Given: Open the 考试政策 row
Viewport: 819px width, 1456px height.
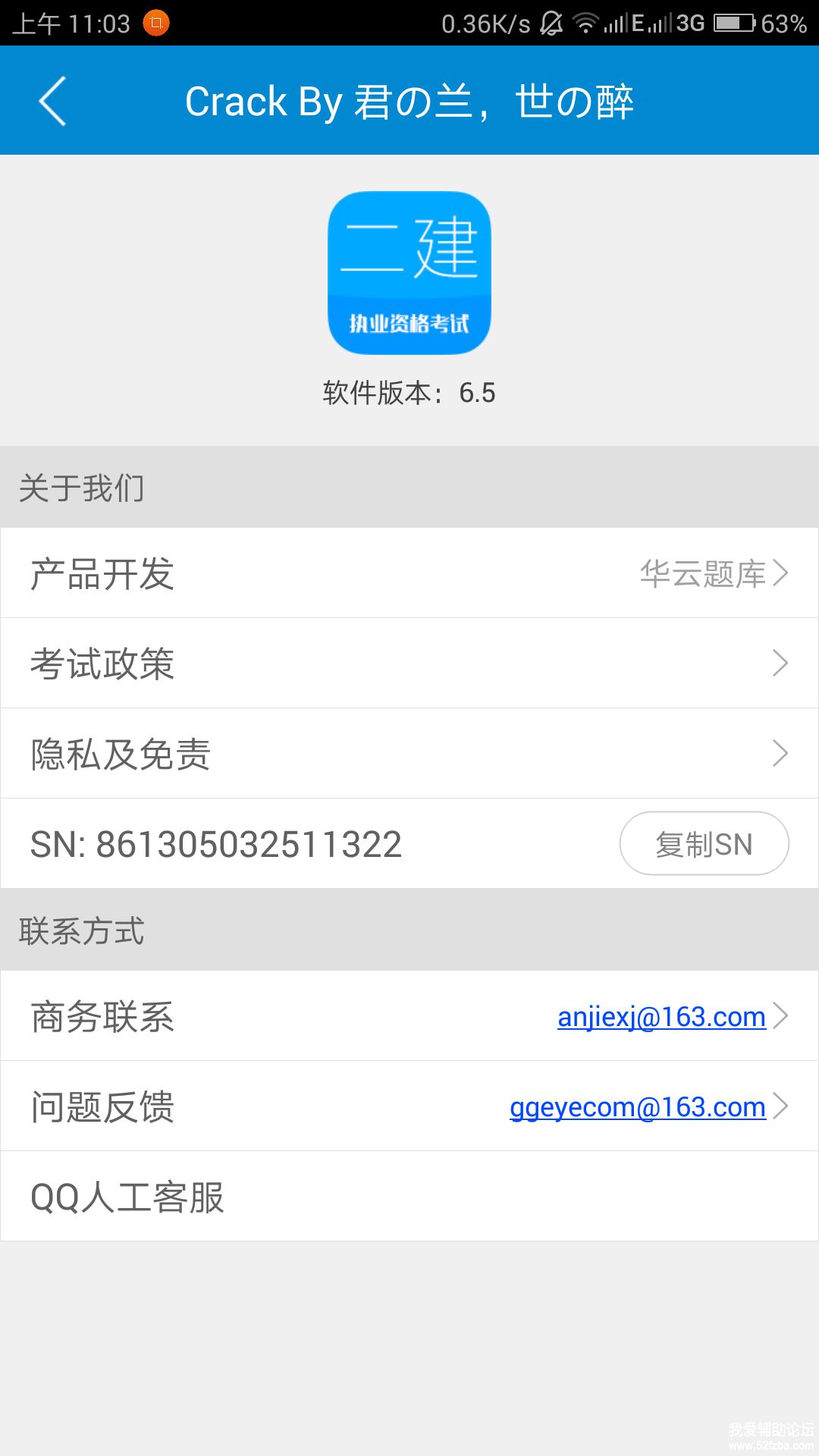Looking at the screenshot, I should (x=409, y=664).
